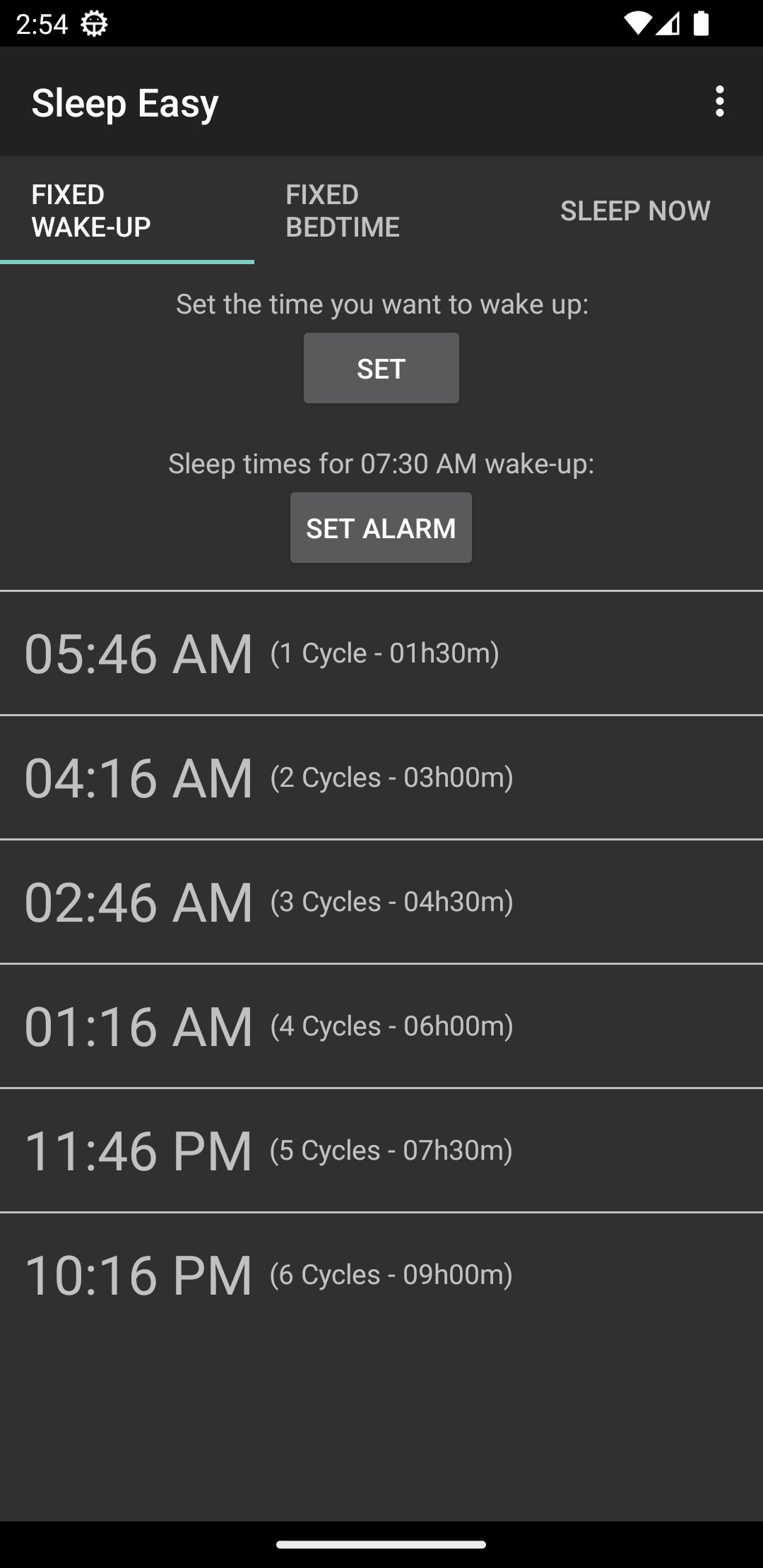Tap the SET ALARM button
Viewport: 763px width, 1568px height.
[x=381, y=528]
